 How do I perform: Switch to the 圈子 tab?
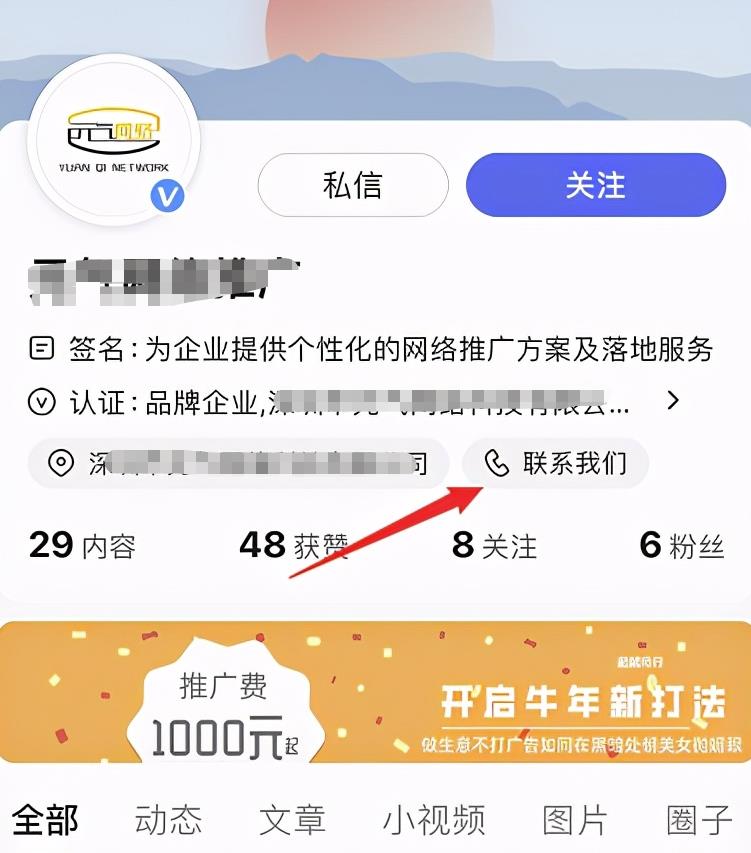(699, 820)
